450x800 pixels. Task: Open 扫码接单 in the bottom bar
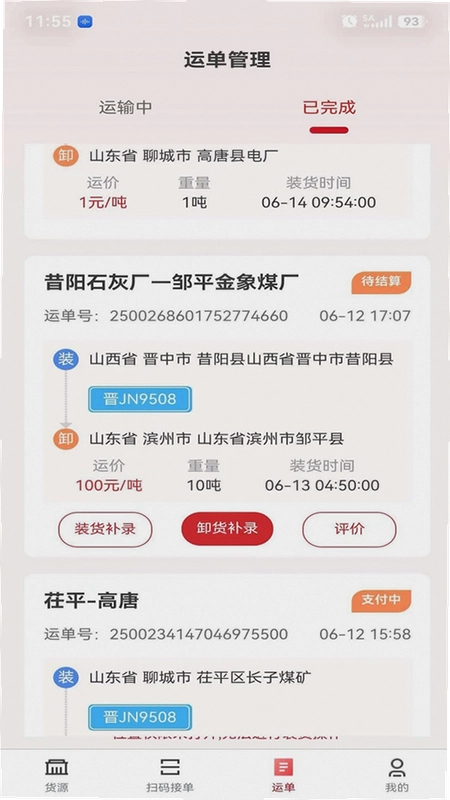point(170,774)
